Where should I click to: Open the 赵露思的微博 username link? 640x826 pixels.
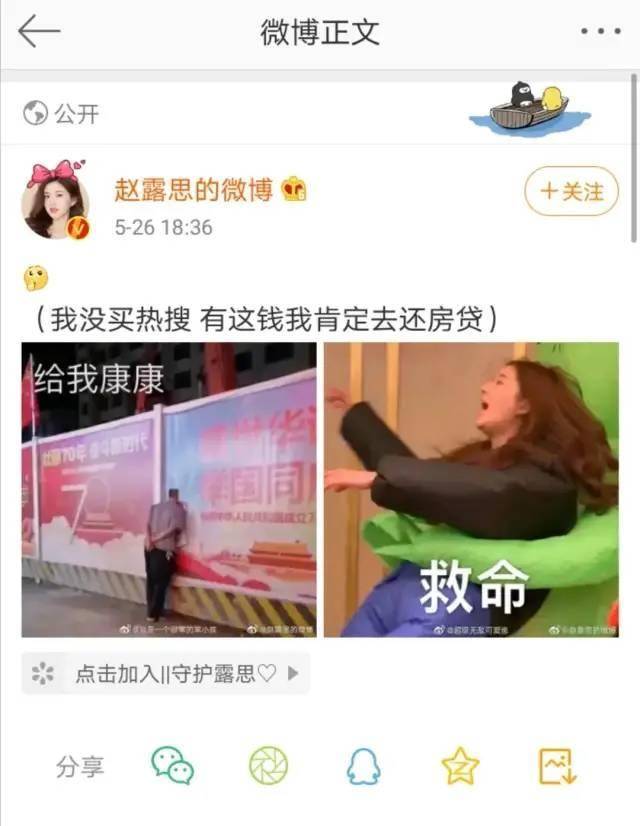193,190
